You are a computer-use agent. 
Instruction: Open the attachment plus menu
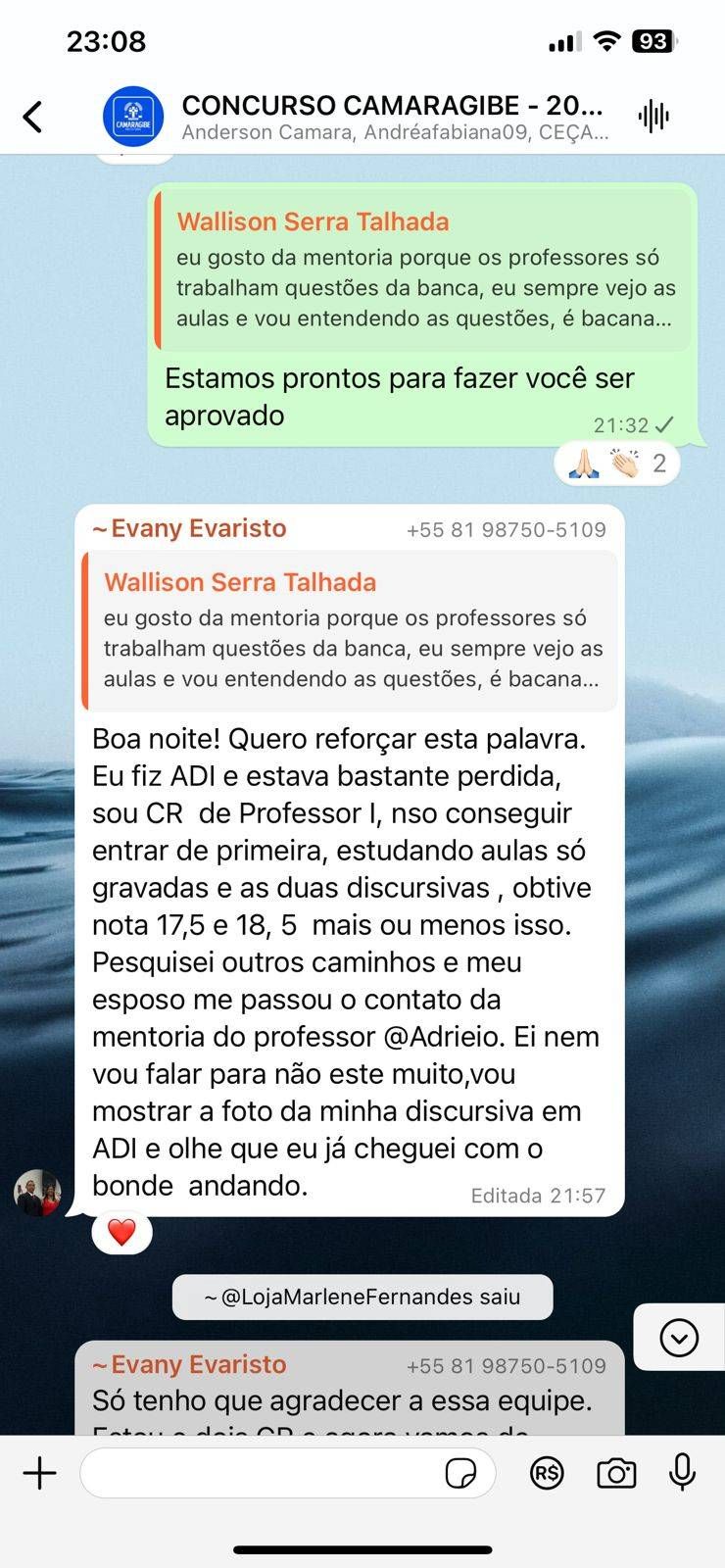(40, 1473)
